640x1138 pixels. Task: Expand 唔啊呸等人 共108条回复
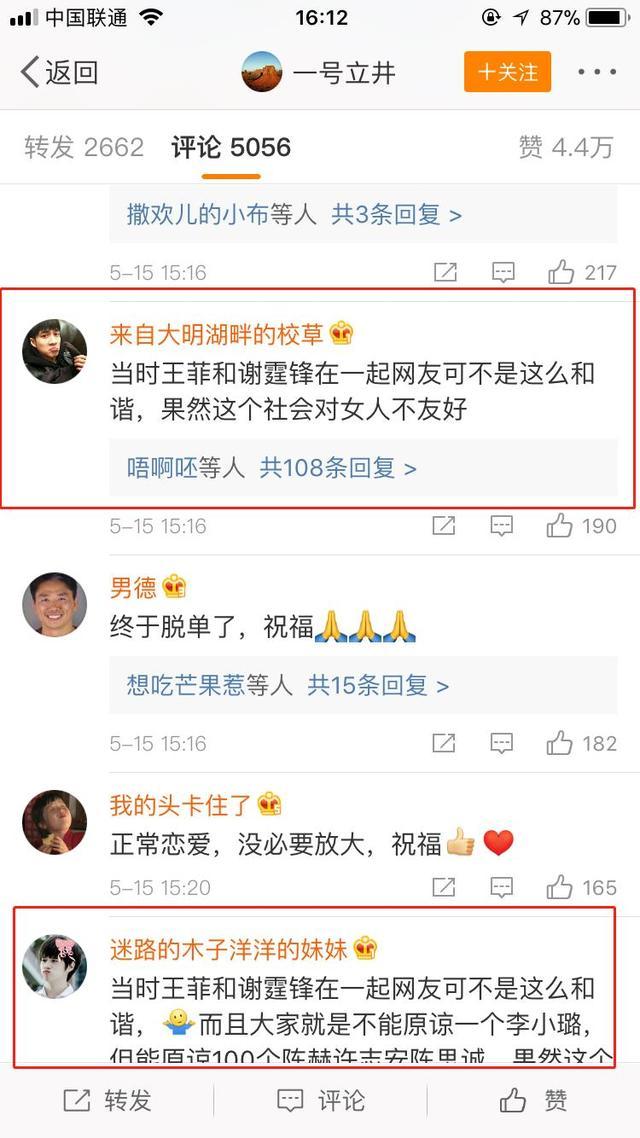point(271,467)
